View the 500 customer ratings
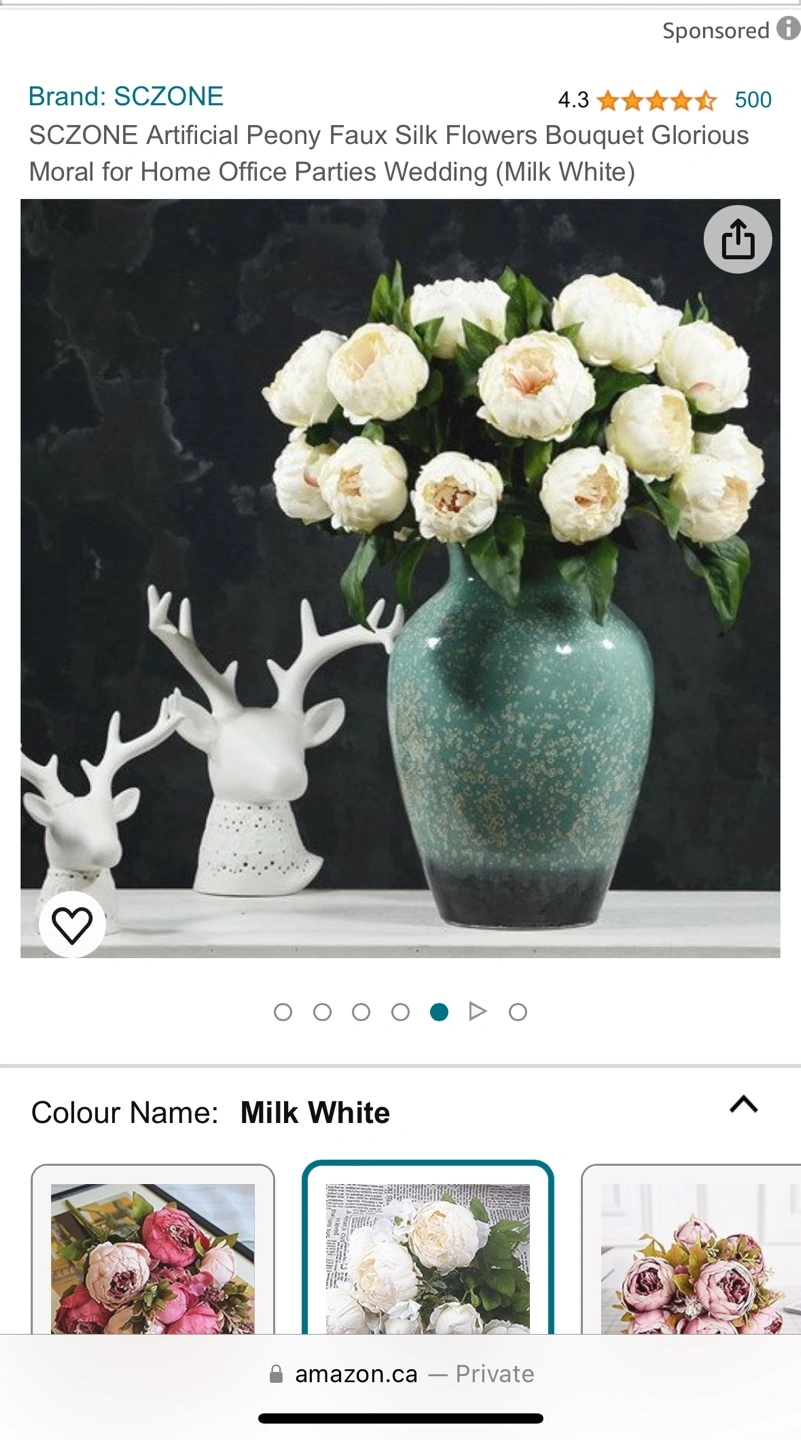 pyautogui.click(x=752, y=100)
